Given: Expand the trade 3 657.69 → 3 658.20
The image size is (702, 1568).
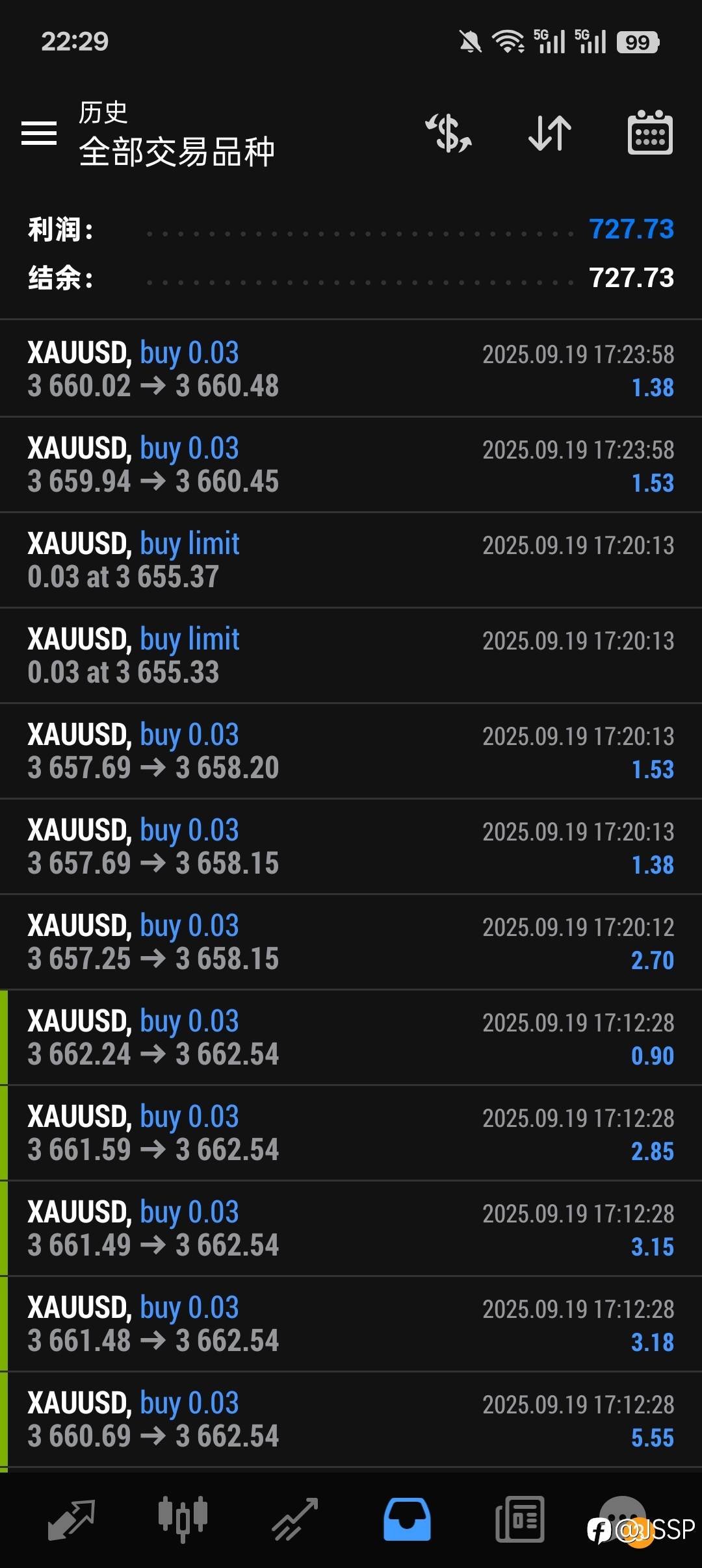Looking at the screenshot, I should [351, 751].
